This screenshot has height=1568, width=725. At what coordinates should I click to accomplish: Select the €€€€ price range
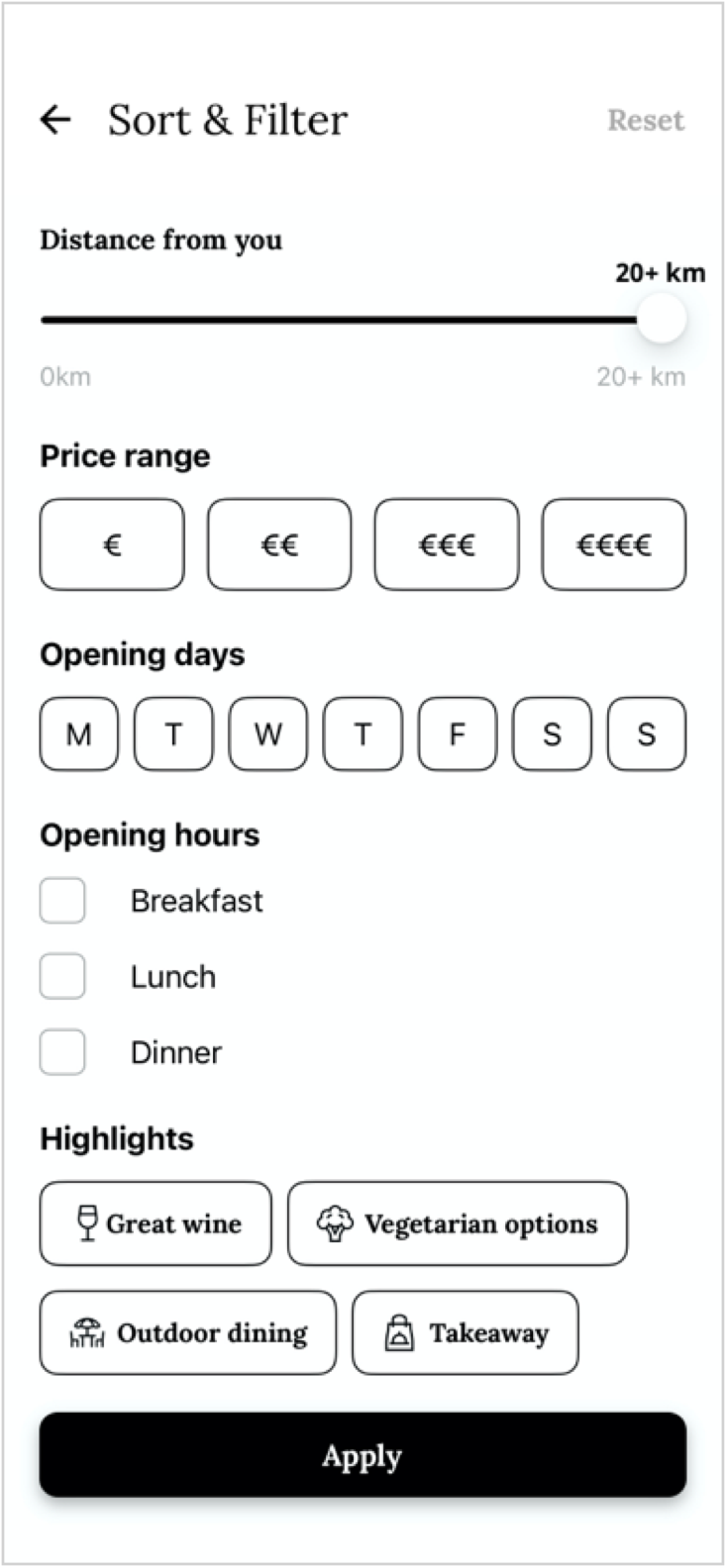point(614,544)
